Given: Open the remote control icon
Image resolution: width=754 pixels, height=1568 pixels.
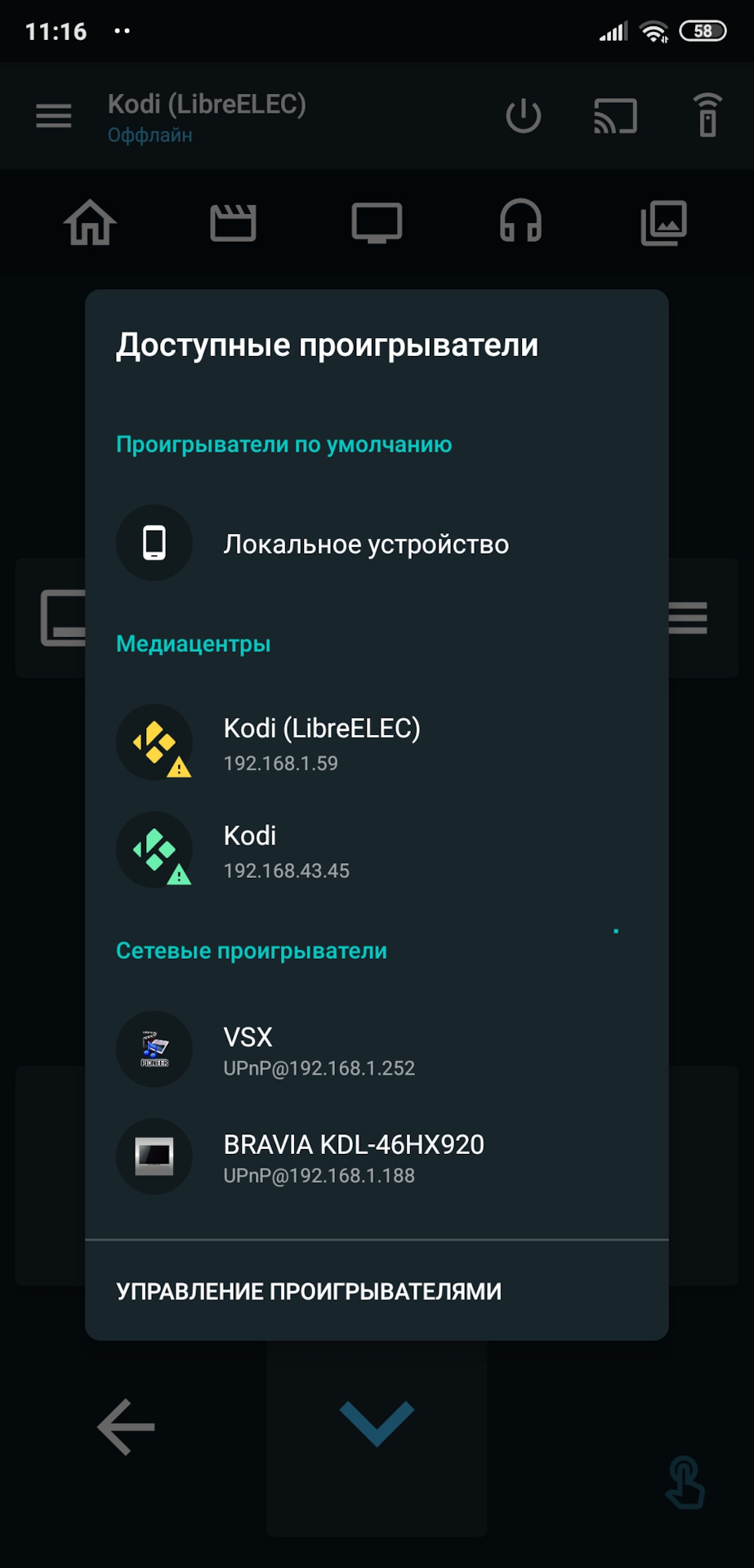Looking at the screenshot, I should tap(707, 116).
